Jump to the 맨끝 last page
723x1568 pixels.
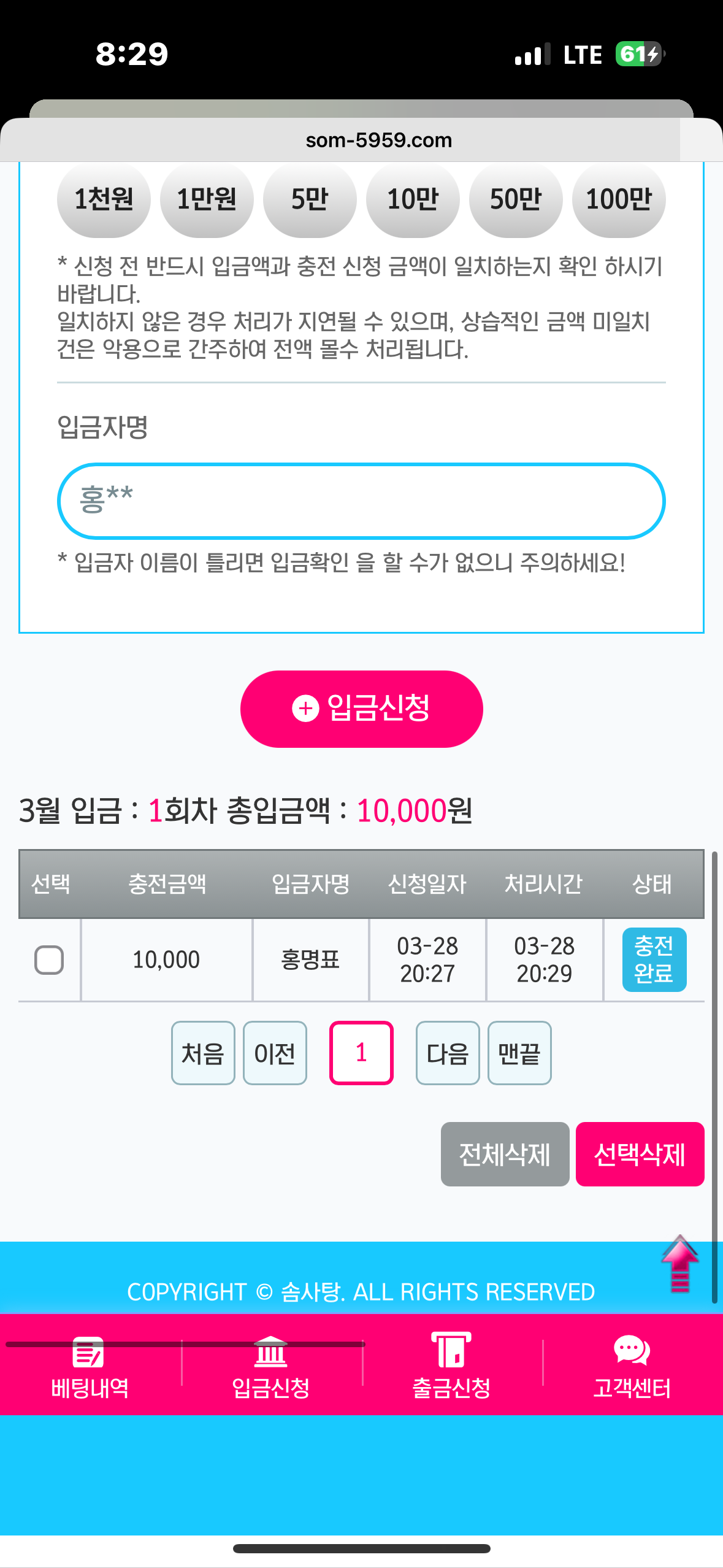coord(519,1053)
